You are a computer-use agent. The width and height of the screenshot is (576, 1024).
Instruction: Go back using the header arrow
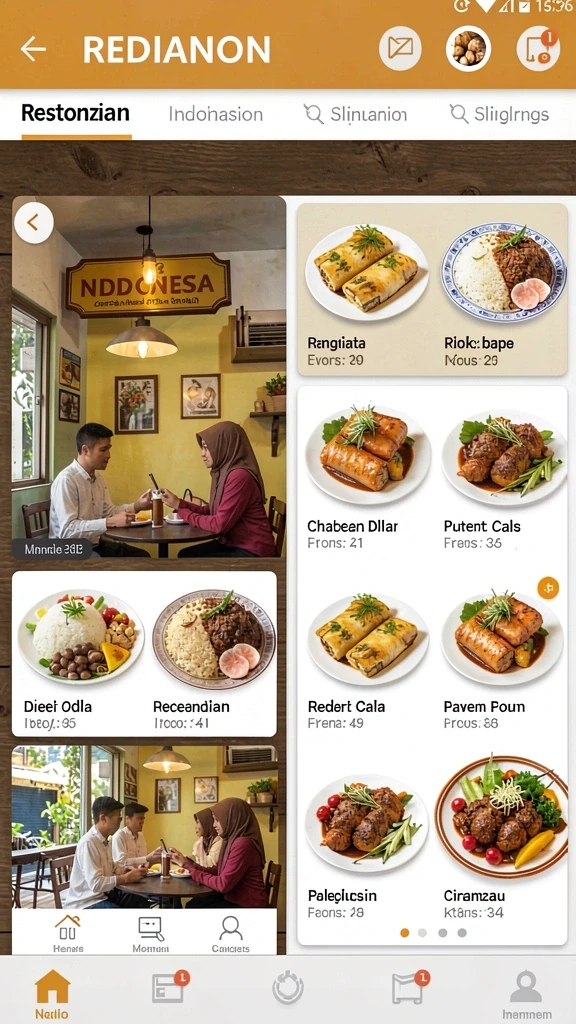(33, 49)
